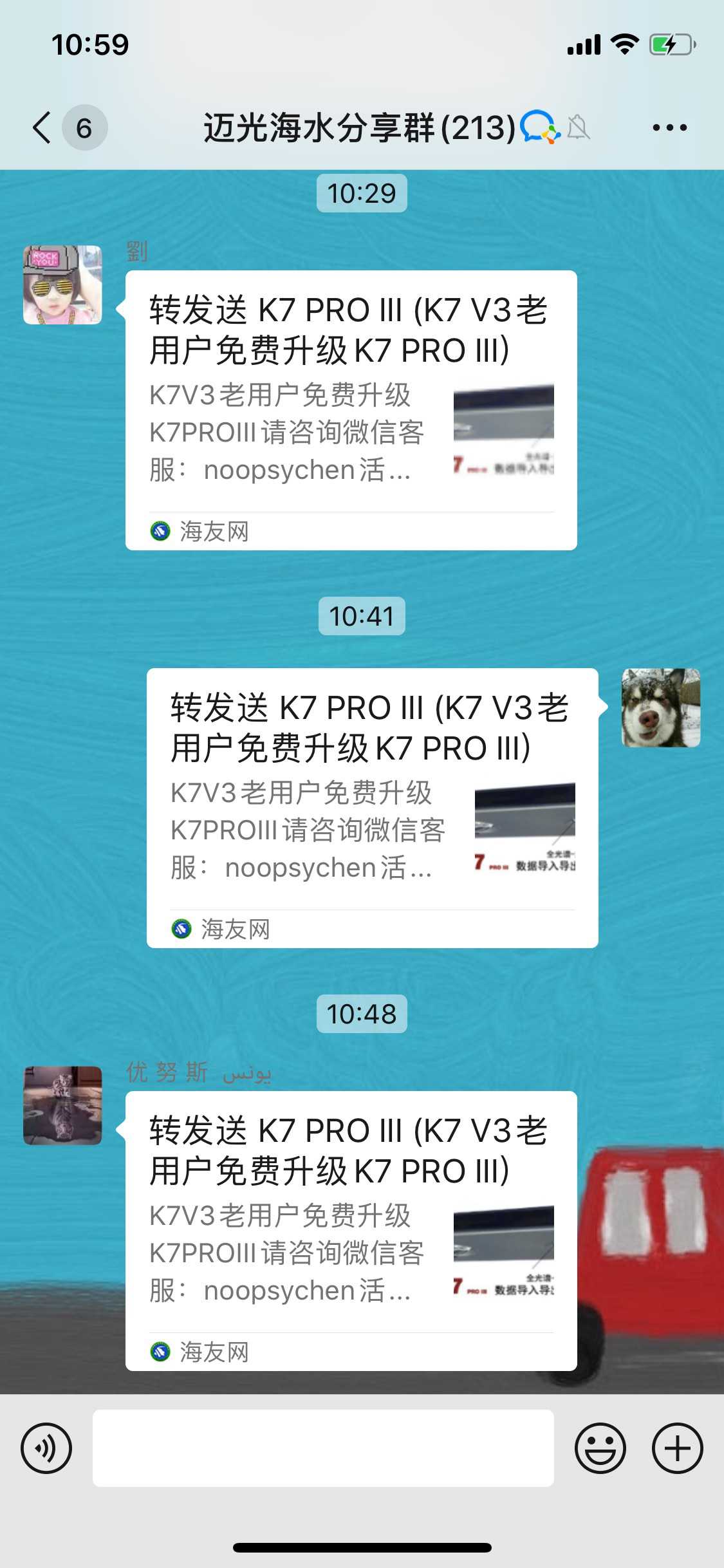The image size is (724, 1568).
Task: Open 劉's shared K7 PRO III link card
Action: click(351, 410)
